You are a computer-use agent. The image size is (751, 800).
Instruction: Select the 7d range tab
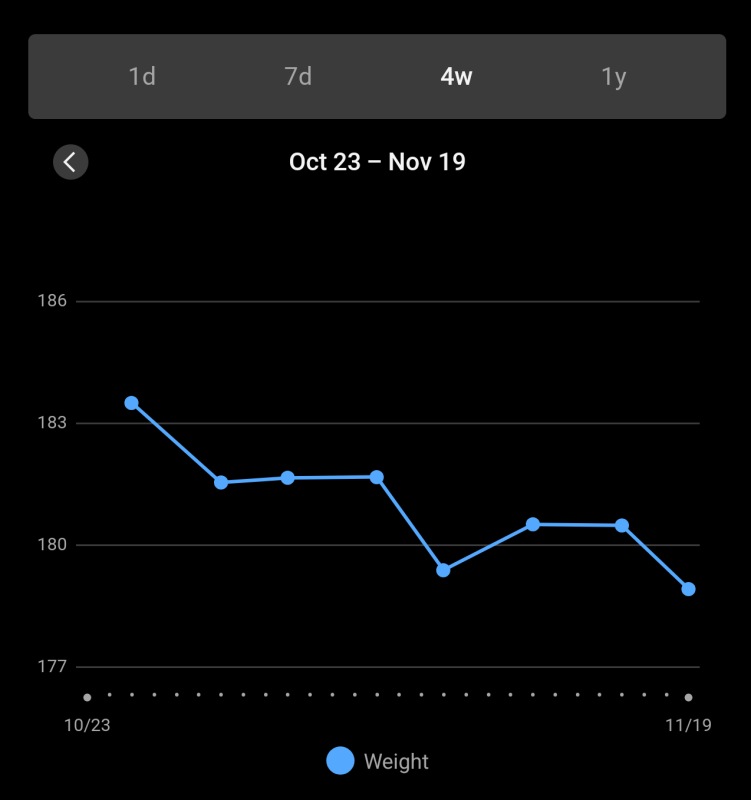coord(298,77)
